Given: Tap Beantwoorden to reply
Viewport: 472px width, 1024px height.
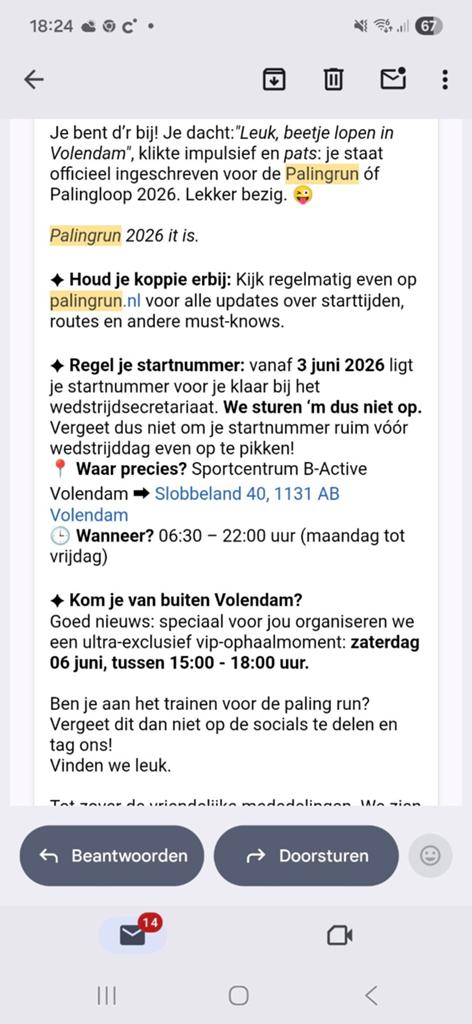Looking at the screenshot, I should click(112, 856).
